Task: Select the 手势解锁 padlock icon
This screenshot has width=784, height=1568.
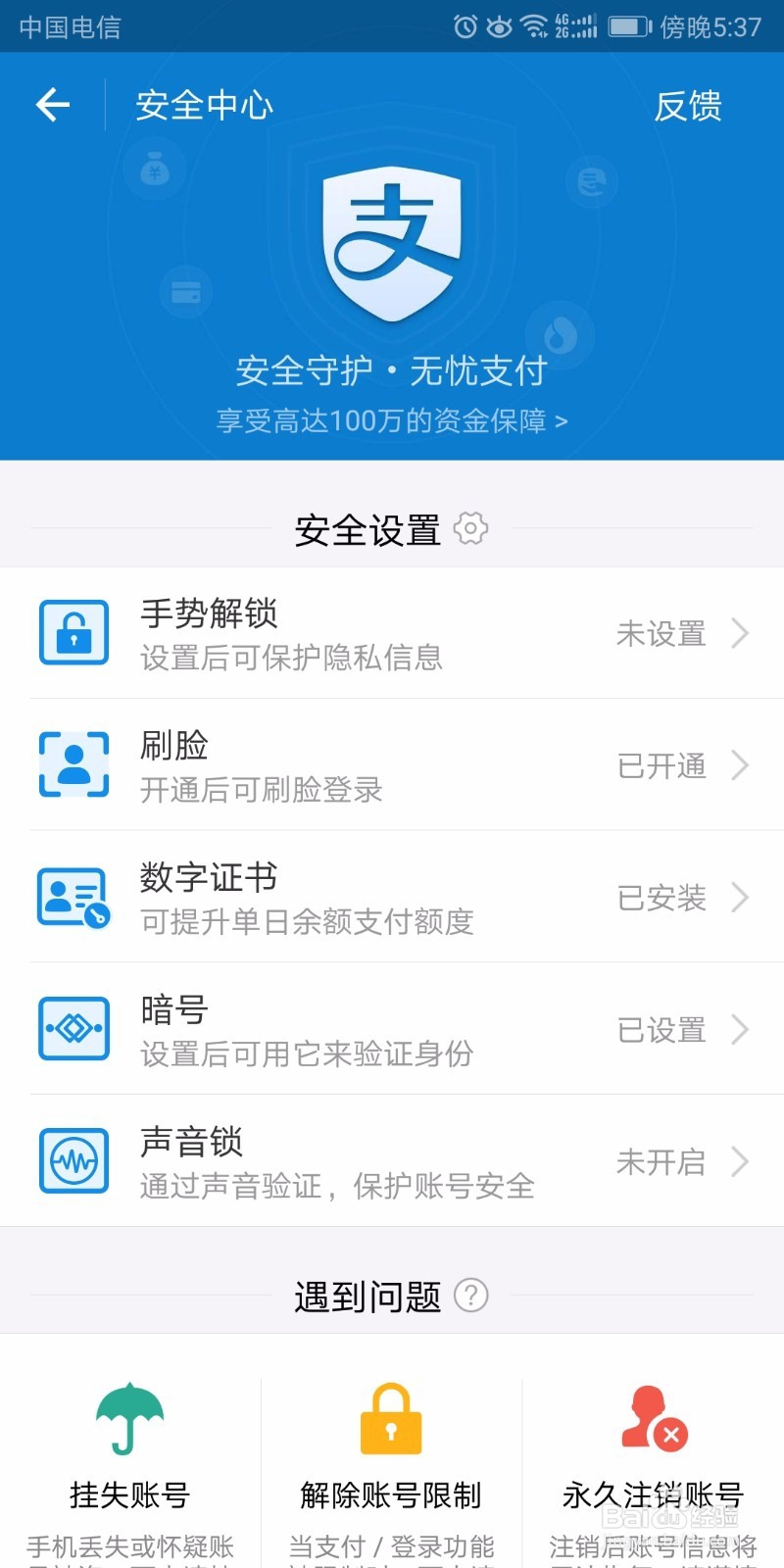Action: point(73,633)
